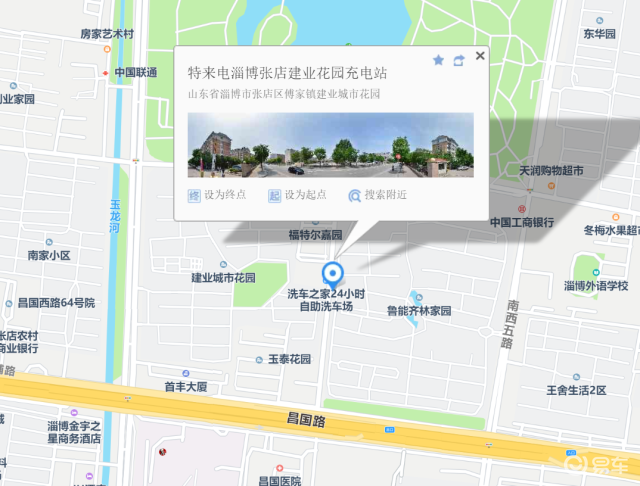Open the street view panorama photo
The height and width of the screenshot is (486, 640).
pos(330,145)
